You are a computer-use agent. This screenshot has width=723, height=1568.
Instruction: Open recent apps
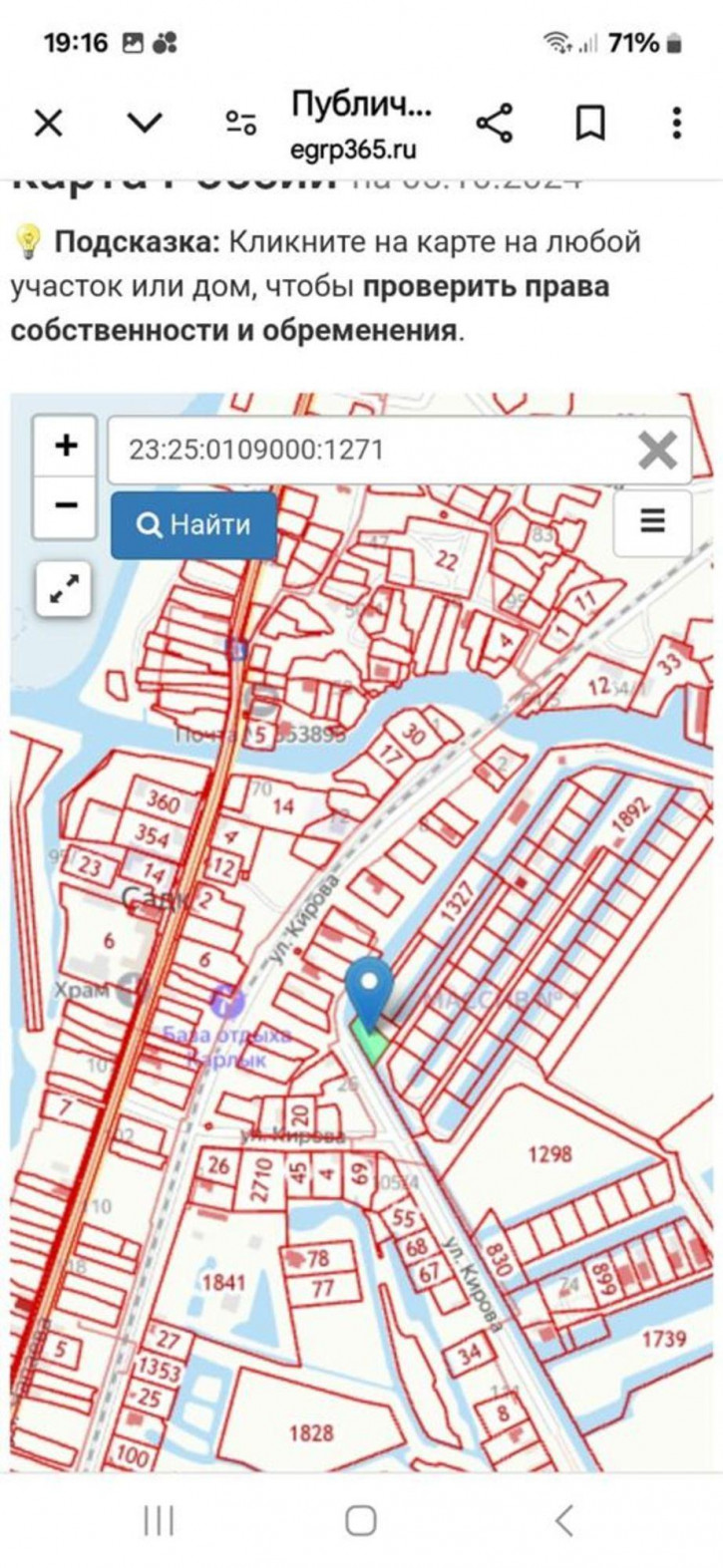pos(159,1521)
